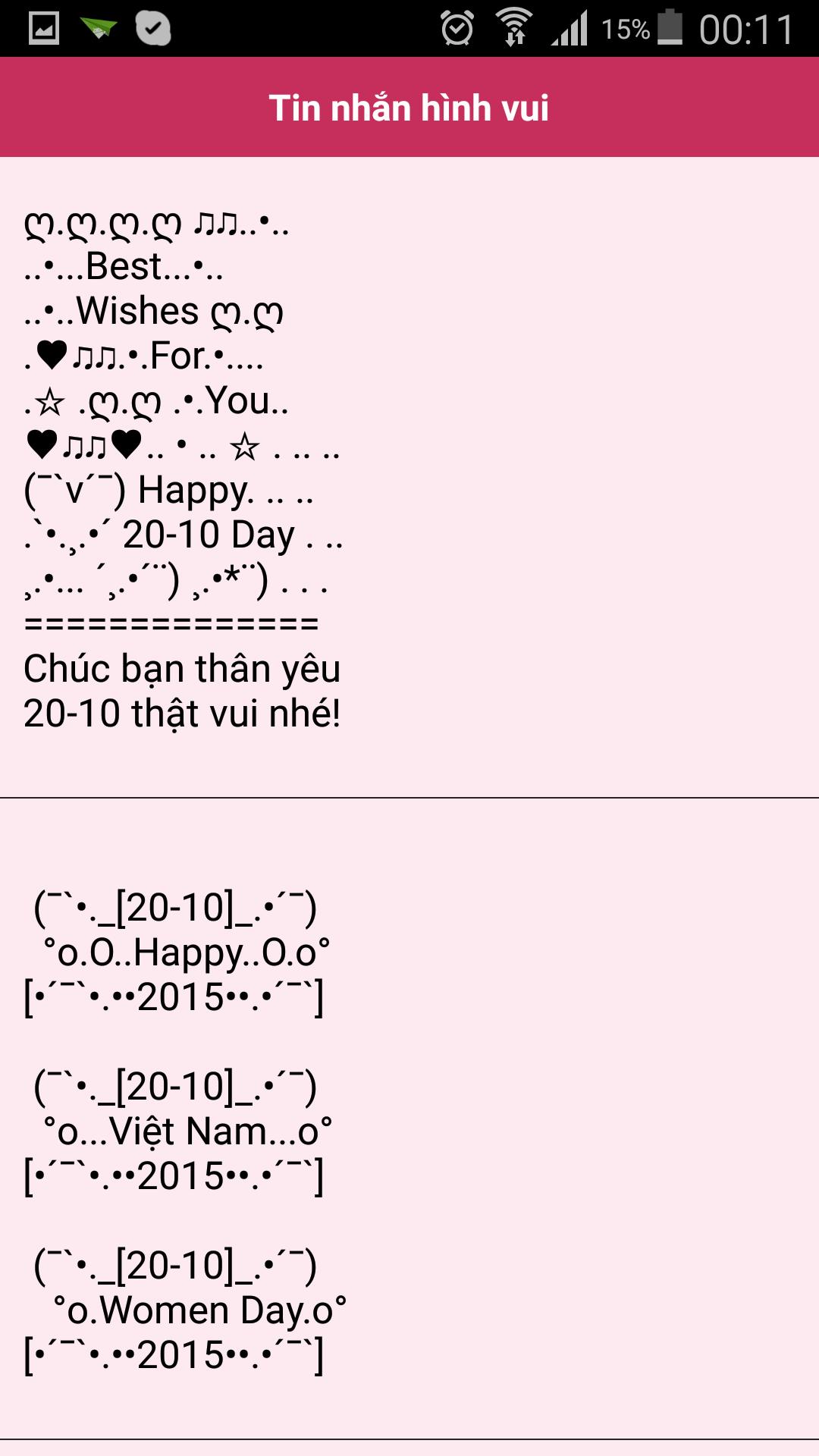Select the 'Best Wishes For You' message

click(x=409, y=469)
